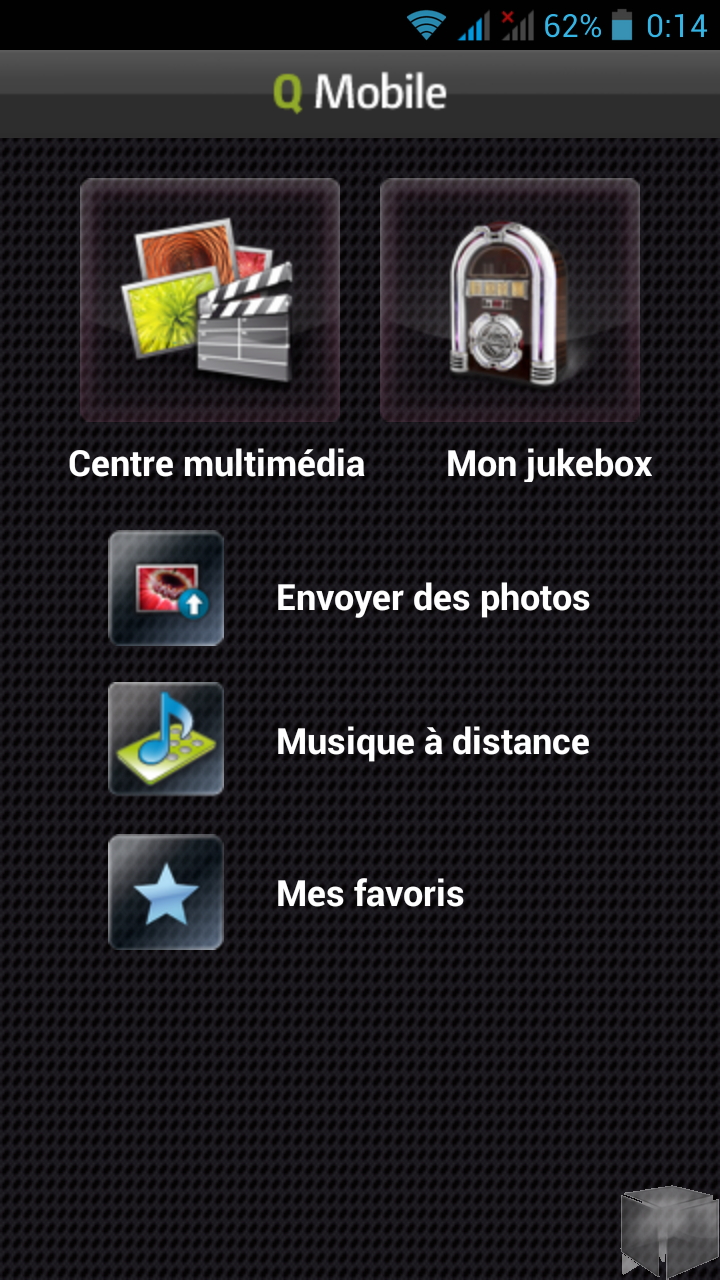
Task: Tap the Mes favoris label
Action: [368, 893]
